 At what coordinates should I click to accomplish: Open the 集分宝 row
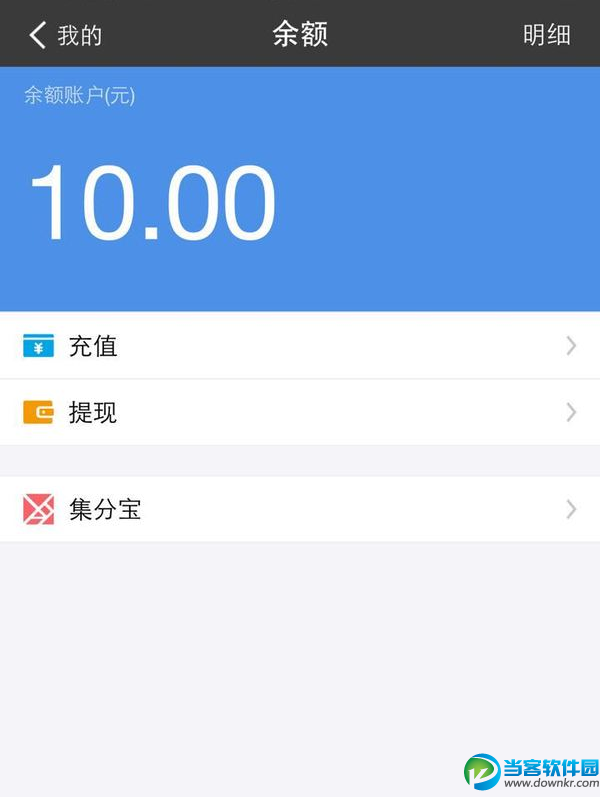[x=300, y=509]
